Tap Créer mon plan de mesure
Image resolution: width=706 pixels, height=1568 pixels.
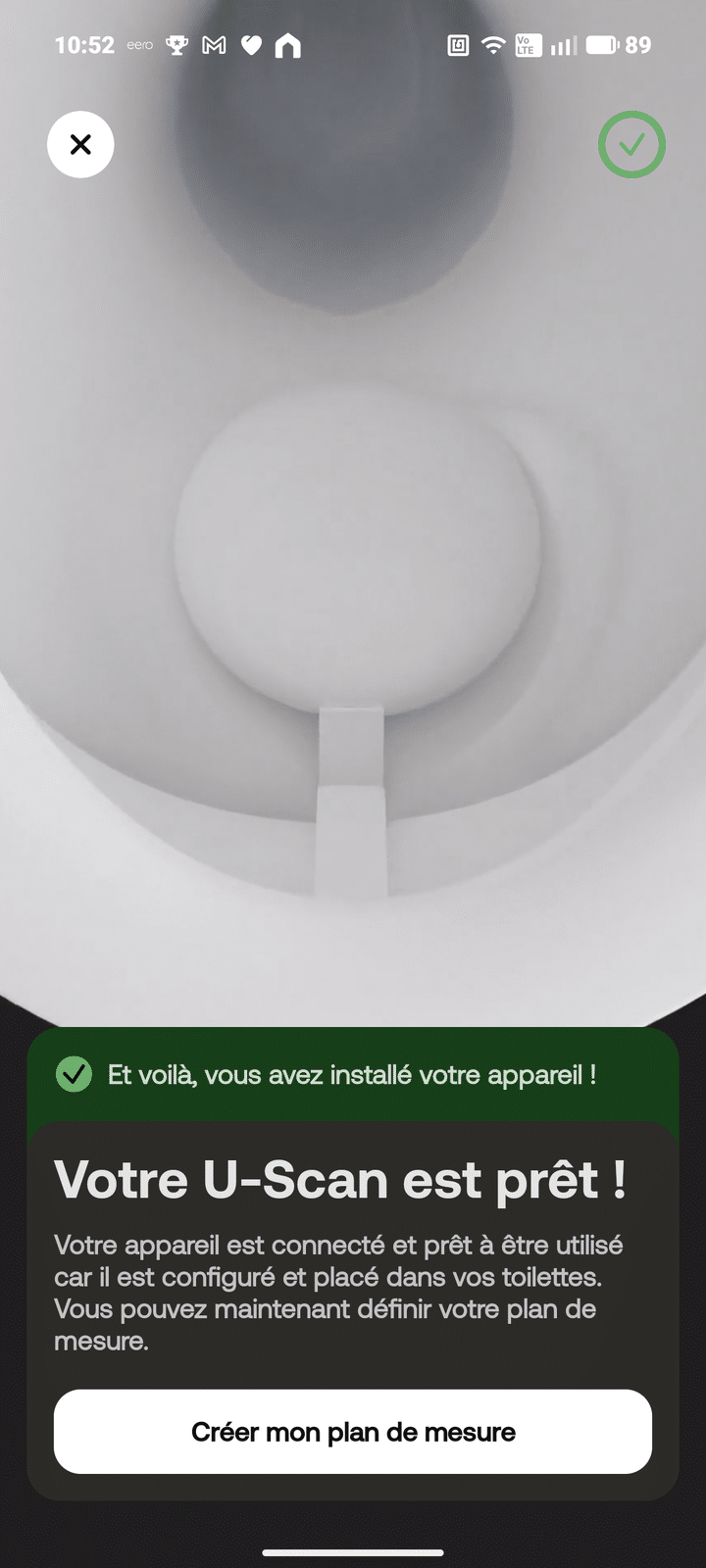pyautogui.click(x=353, y=1432)
